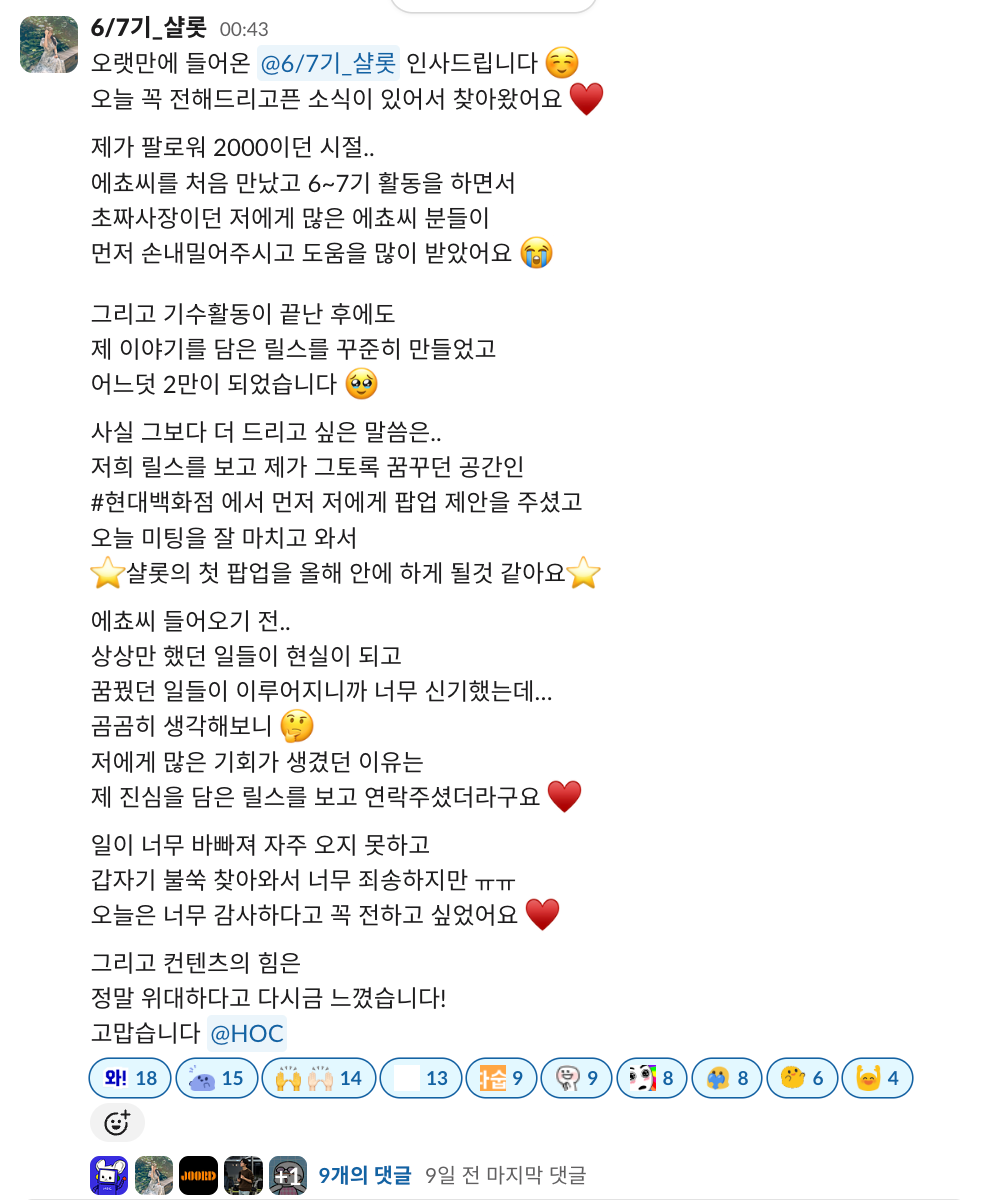Tap the white character reaction with 9

pyautogui.click(x=576, y=1078)
